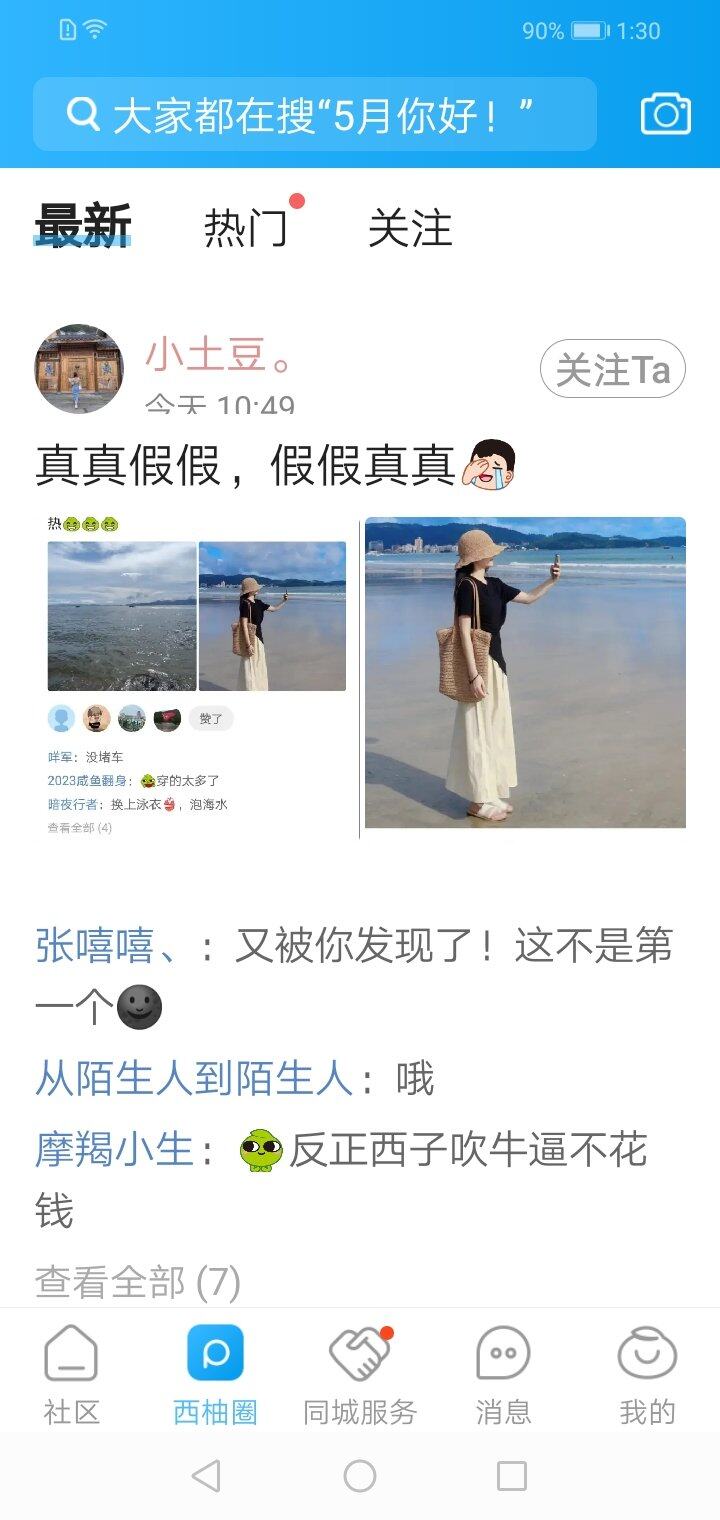This screenshot has width=720, height=1520.
Task: Open the camera icon
Action: pyautogui.click(x=665, y=114)
